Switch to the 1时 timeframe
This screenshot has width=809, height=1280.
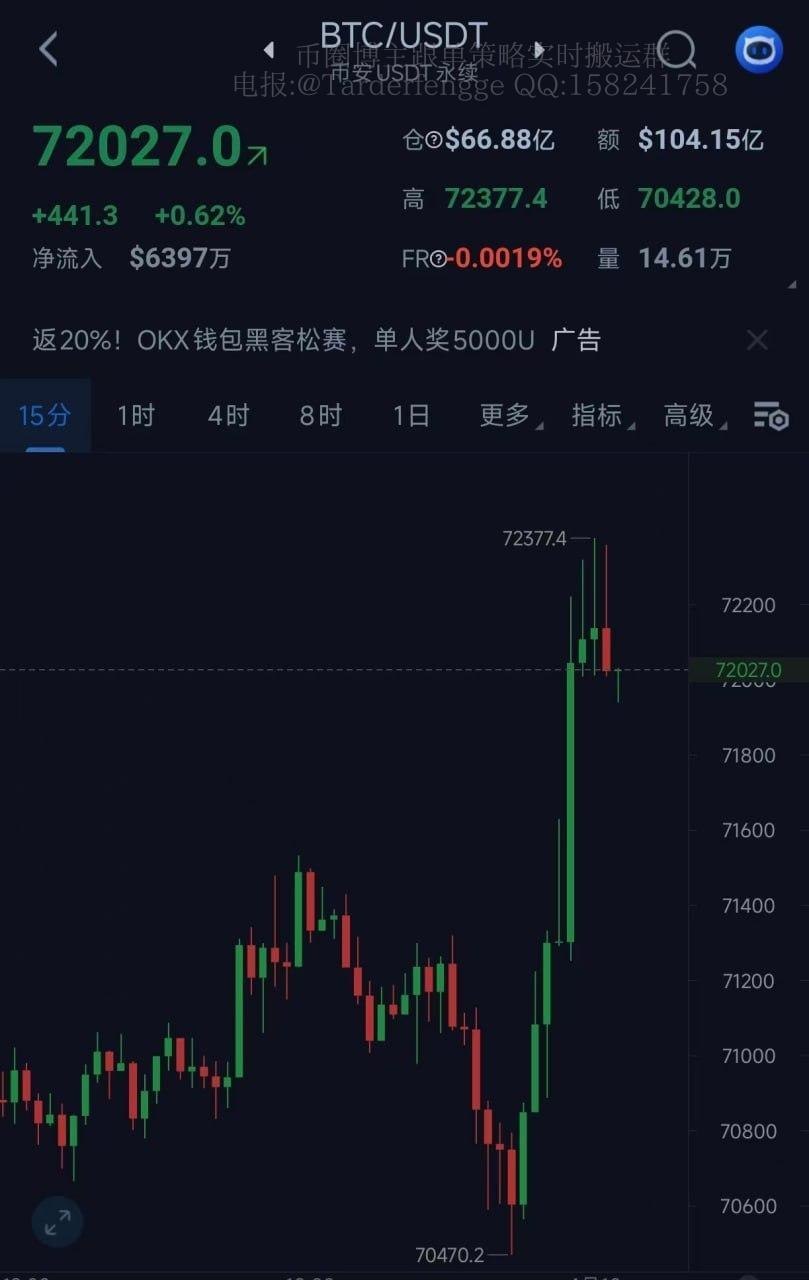[x=136, y=415]
